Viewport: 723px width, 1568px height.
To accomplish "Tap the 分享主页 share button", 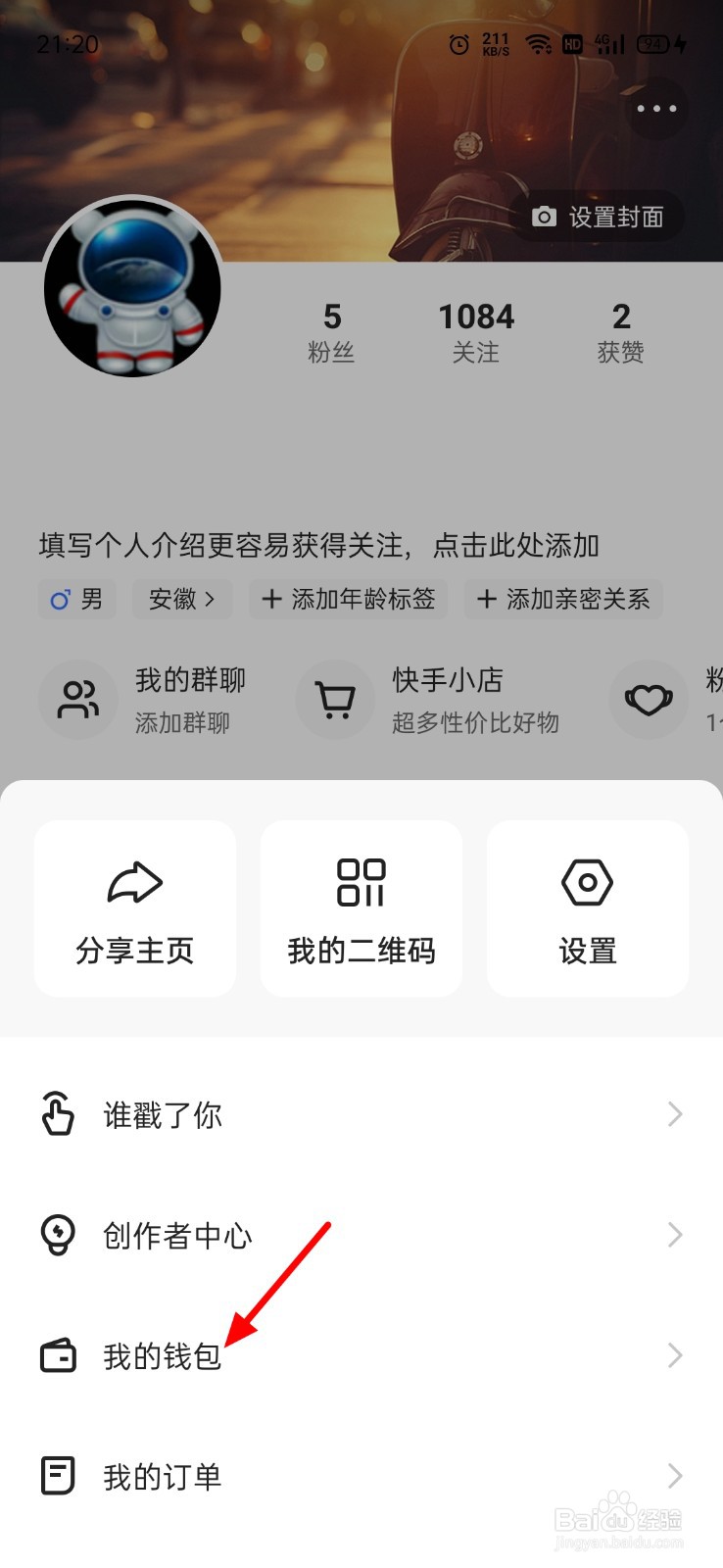I will (135, 908).
